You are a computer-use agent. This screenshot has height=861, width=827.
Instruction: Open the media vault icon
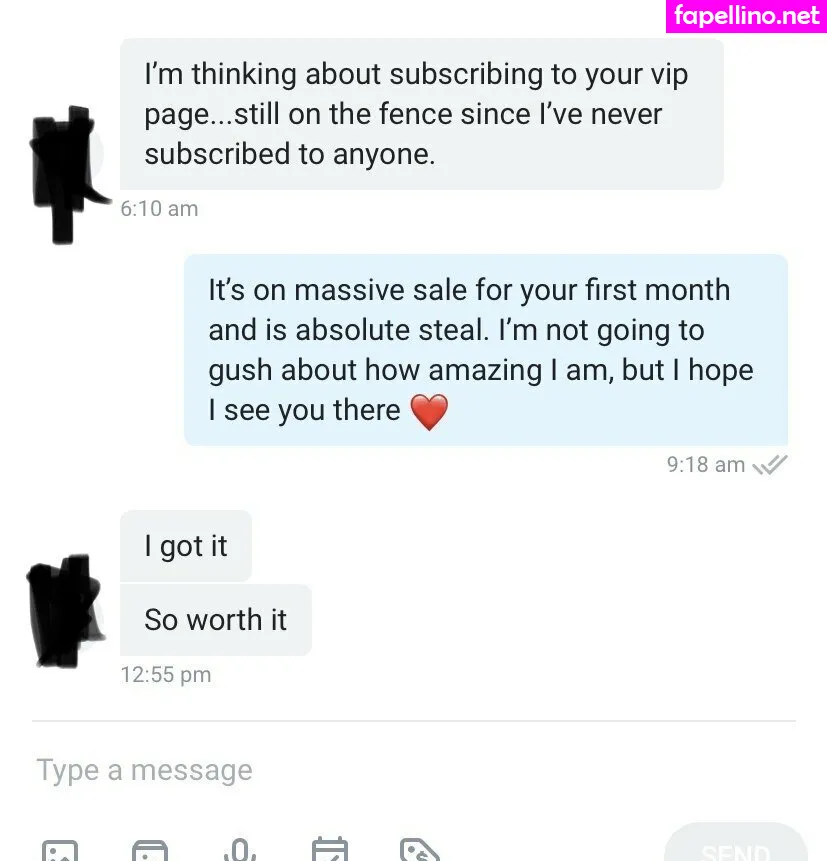(149, 852)
